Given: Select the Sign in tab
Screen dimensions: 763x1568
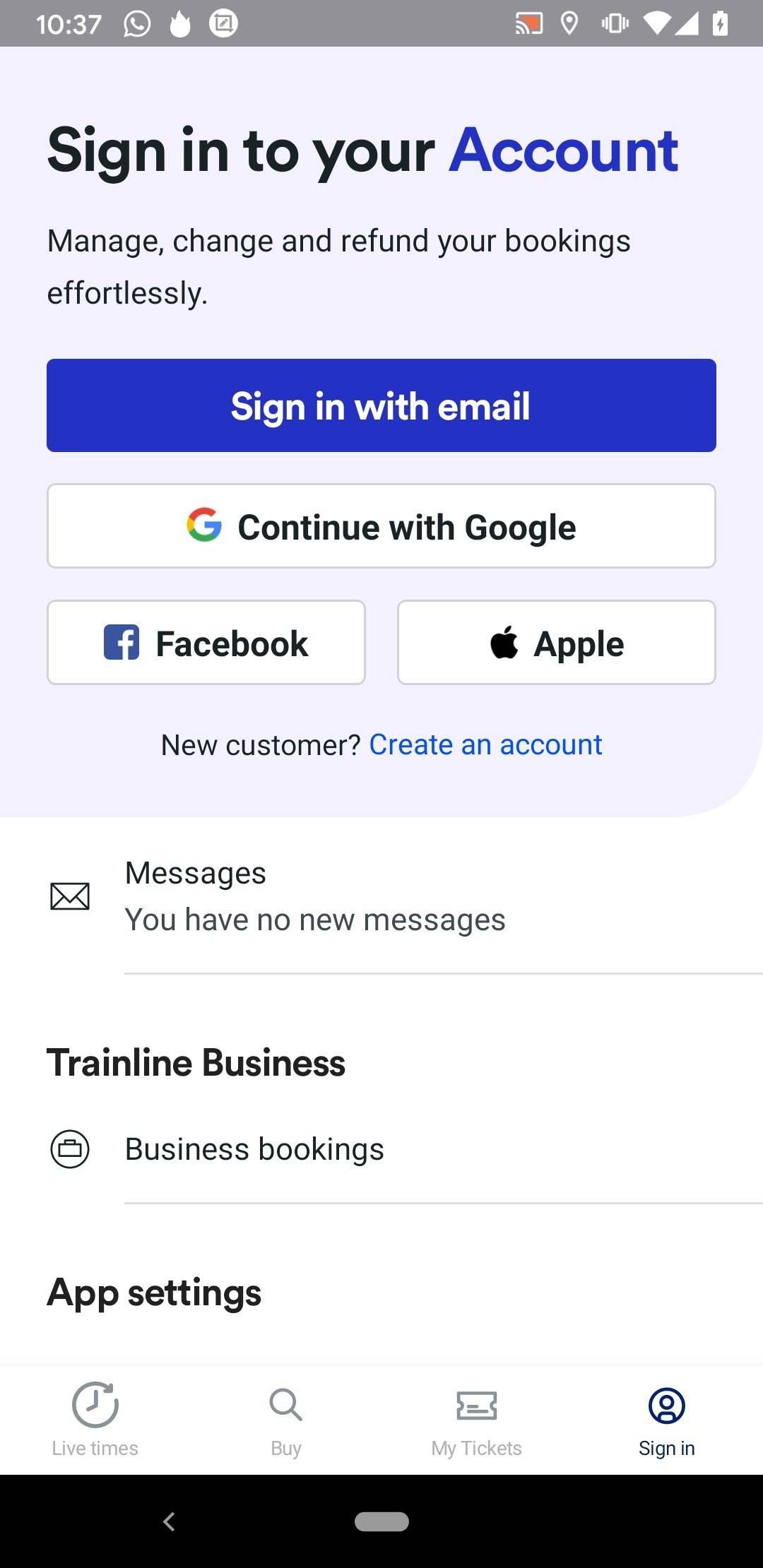Looking at the screenshot, I should 667,1420.
